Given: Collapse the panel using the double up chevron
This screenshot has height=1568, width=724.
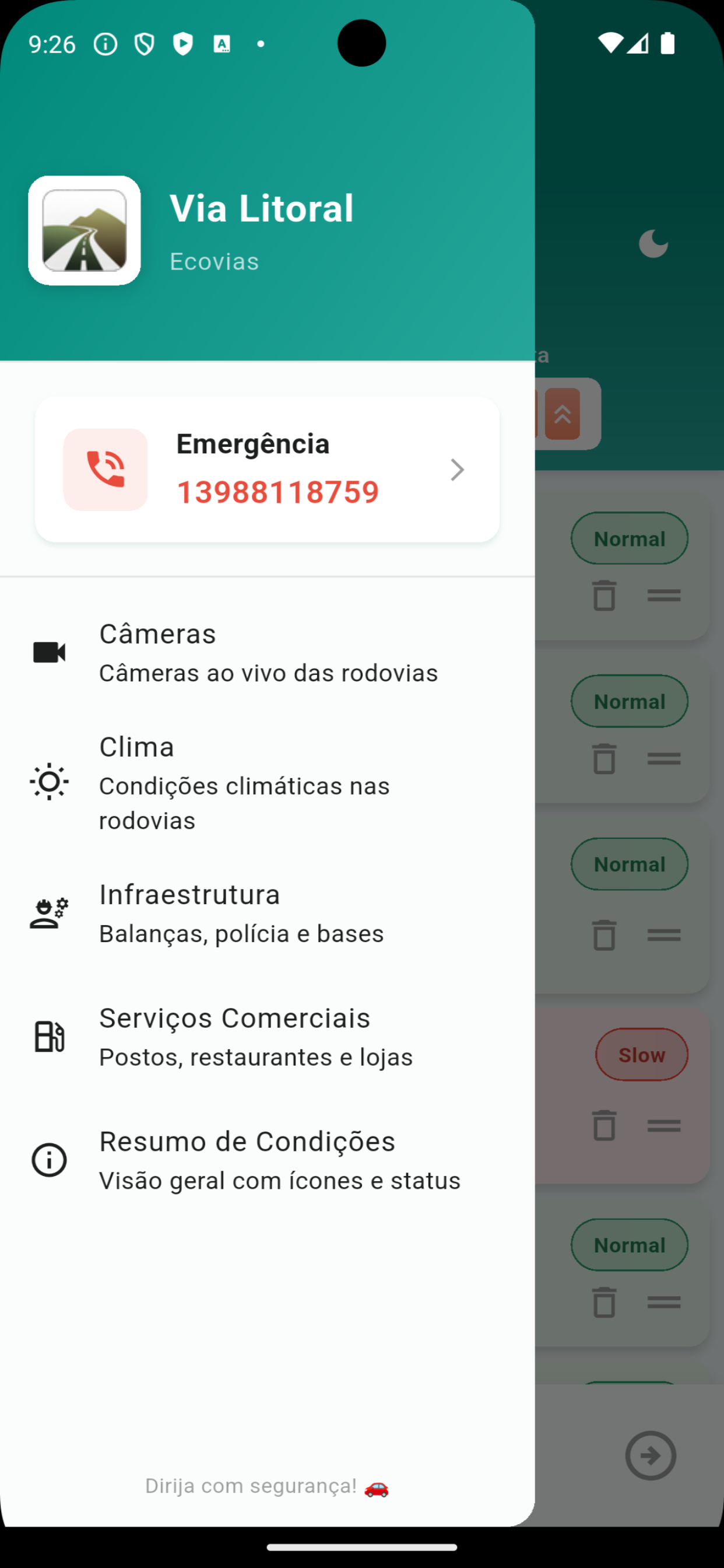Looking at the screenshot, I should [x=563, y=414].
